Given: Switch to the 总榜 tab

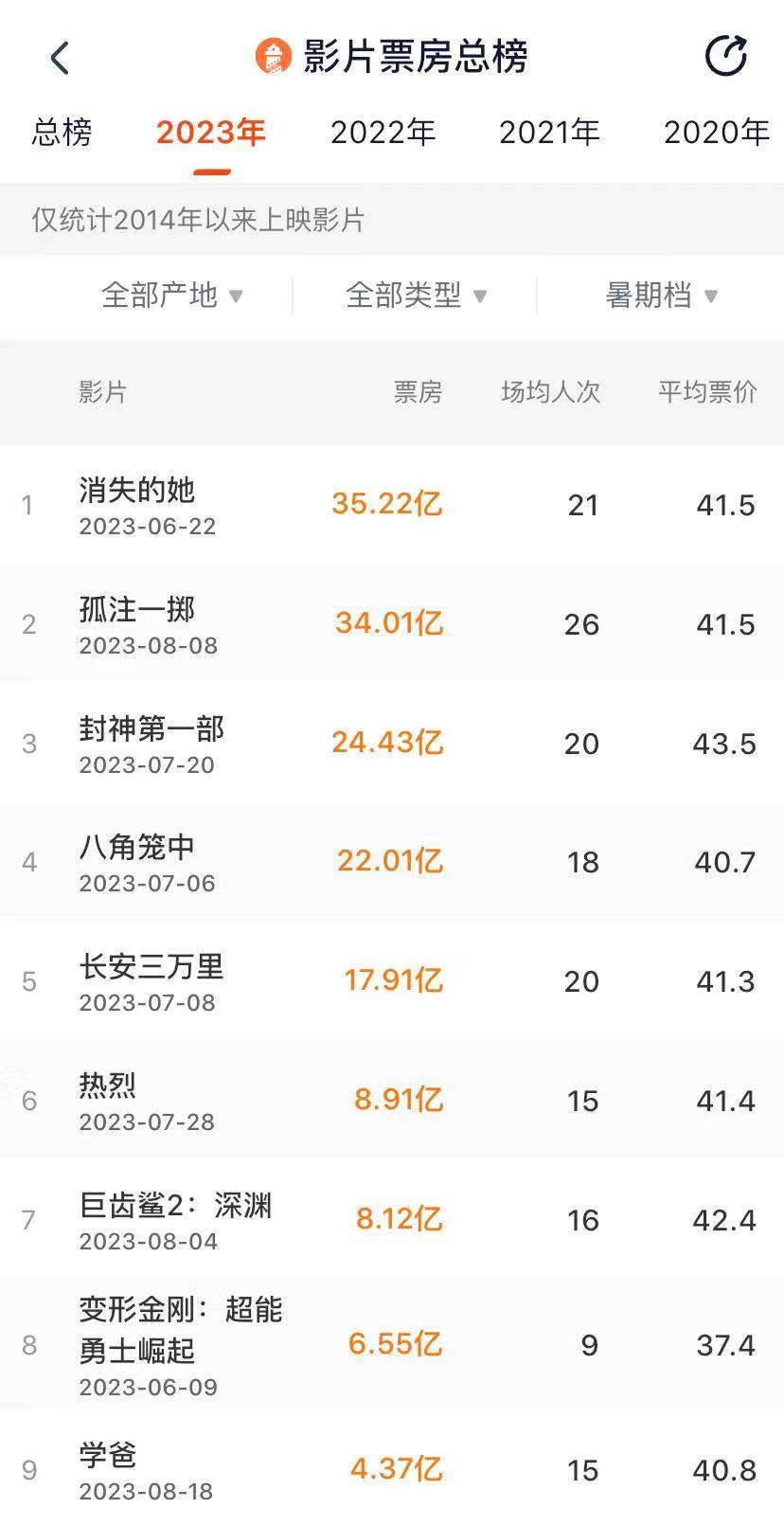Looking at the screenshot, I should 62,133.
